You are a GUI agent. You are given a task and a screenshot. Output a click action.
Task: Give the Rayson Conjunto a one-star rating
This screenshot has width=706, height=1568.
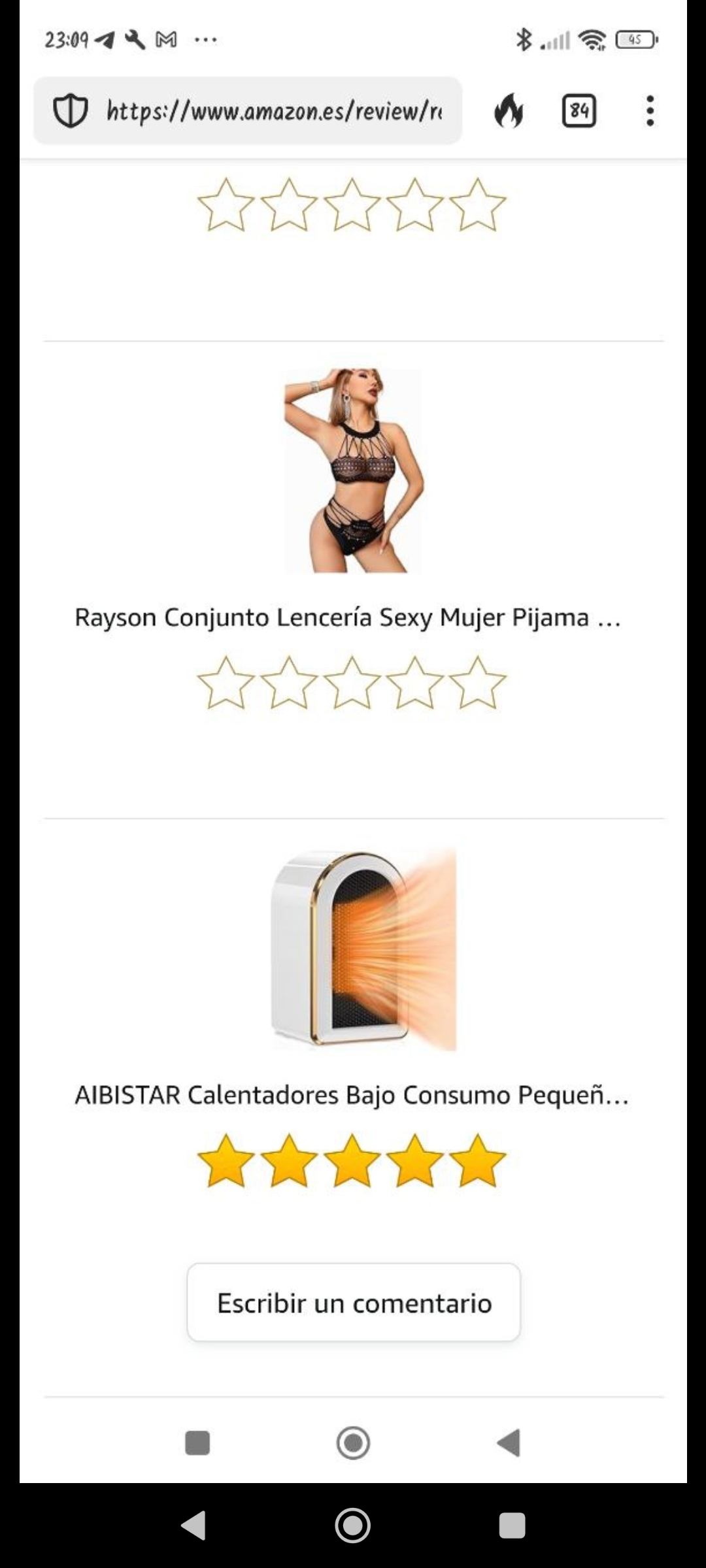[226, 683]
